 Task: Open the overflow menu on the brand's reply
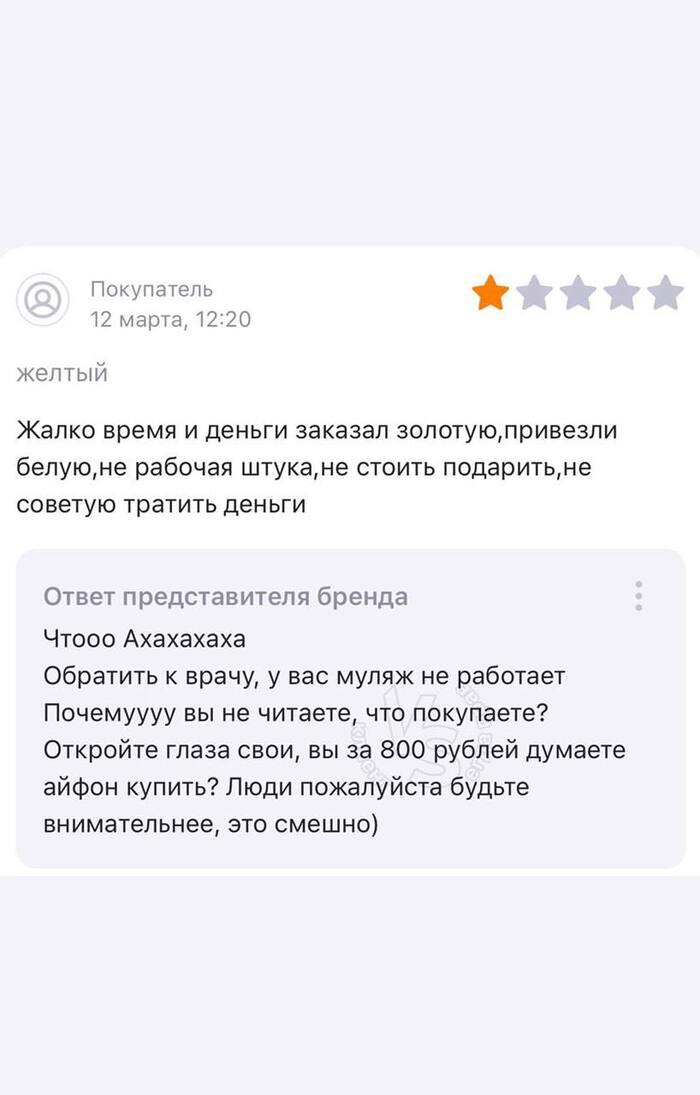click(639, 595)
